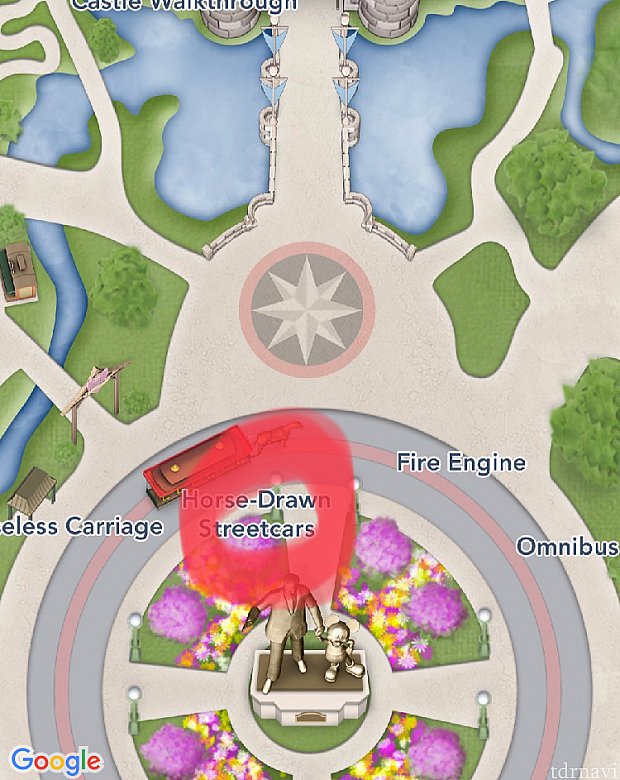Screen dimensions: 620x780
Task: Open the Horse-Drawn Streetcars attraction label
Action: pyautogui.click(x=256, y=512)
